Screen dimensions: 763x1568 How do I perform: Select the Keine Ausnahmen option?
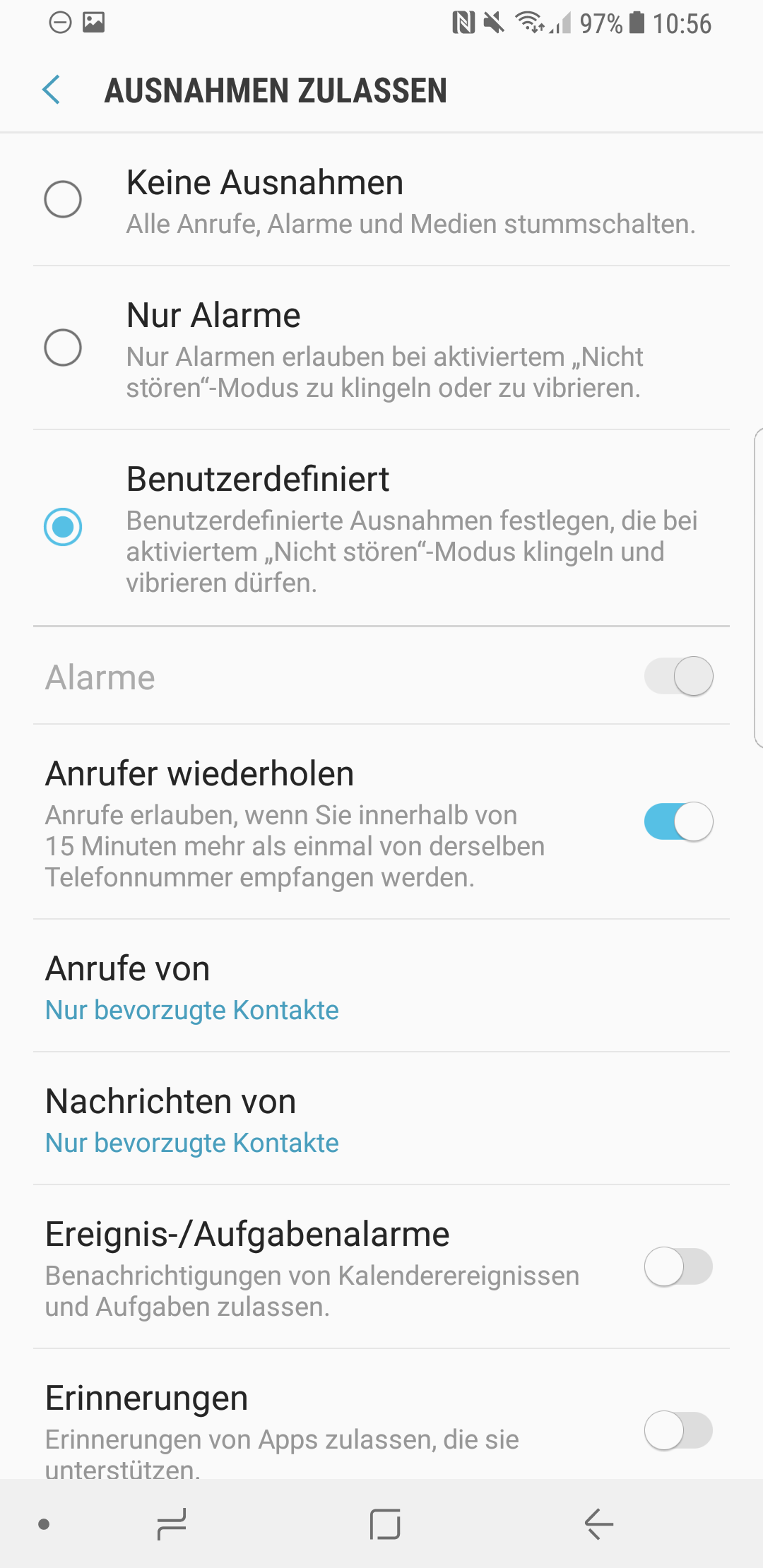[x=63, y=199]
